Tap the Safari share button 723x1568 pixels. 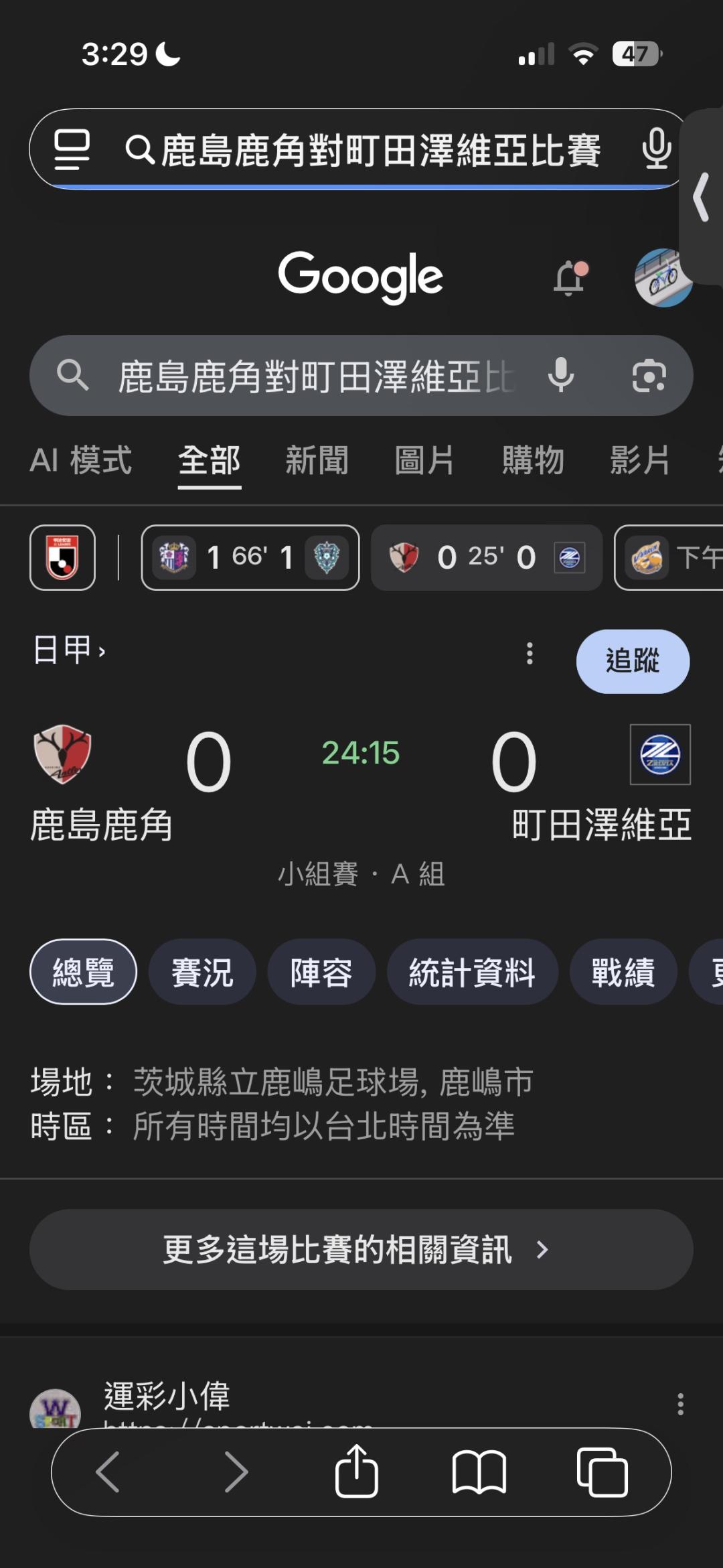[x=356, y=1472]
